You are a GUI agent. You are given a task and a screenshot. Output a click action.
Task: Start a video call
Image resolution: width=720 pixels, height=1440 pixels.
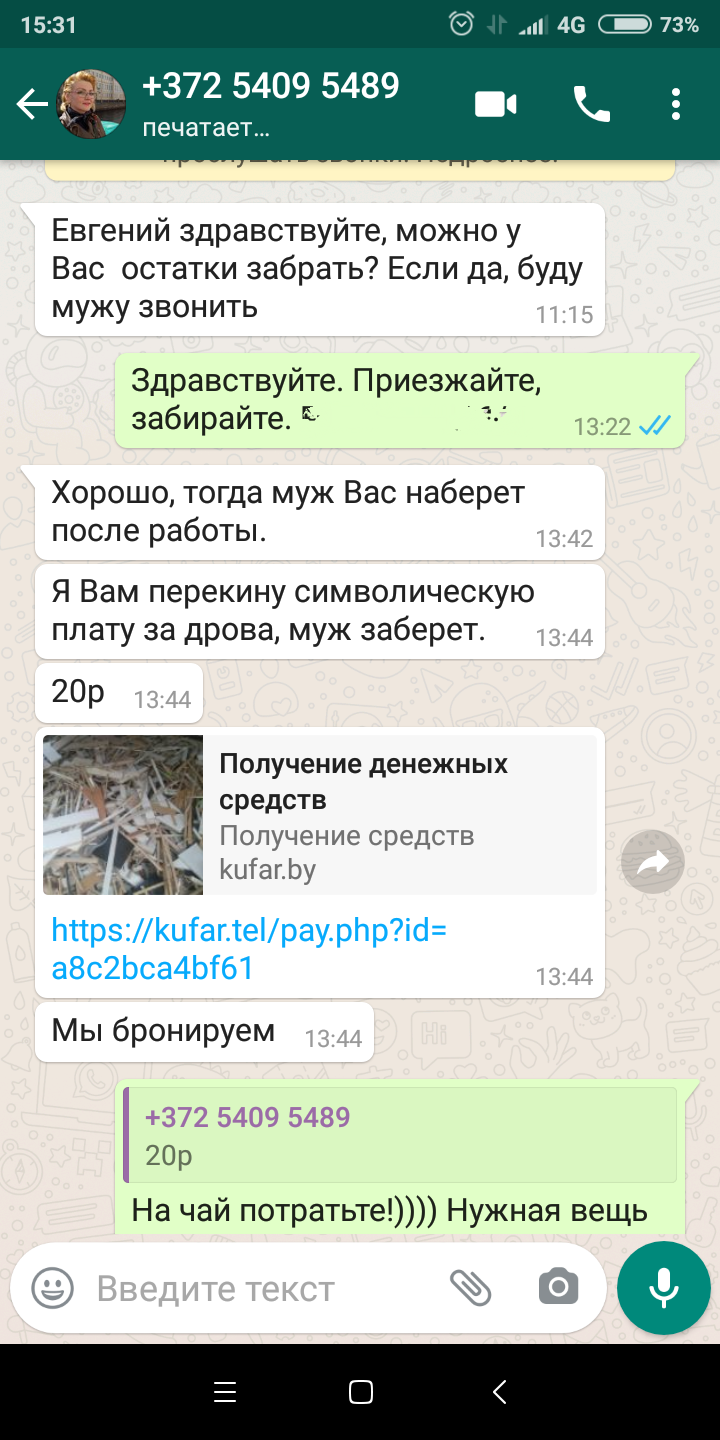(496, 104)
